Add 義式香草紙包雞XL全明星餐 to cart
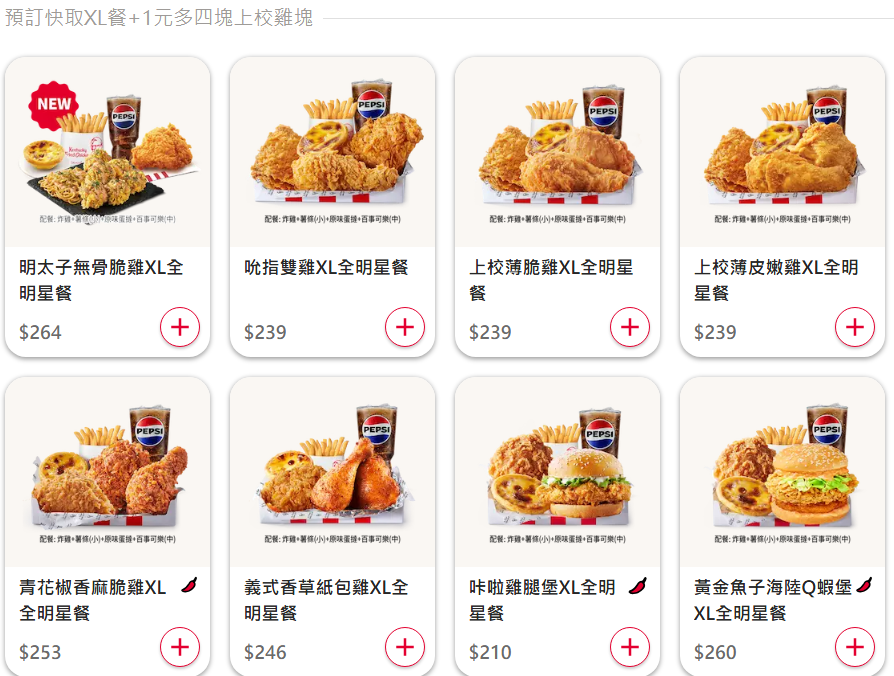This screenshot has height=676, width=894. (405, 647)
